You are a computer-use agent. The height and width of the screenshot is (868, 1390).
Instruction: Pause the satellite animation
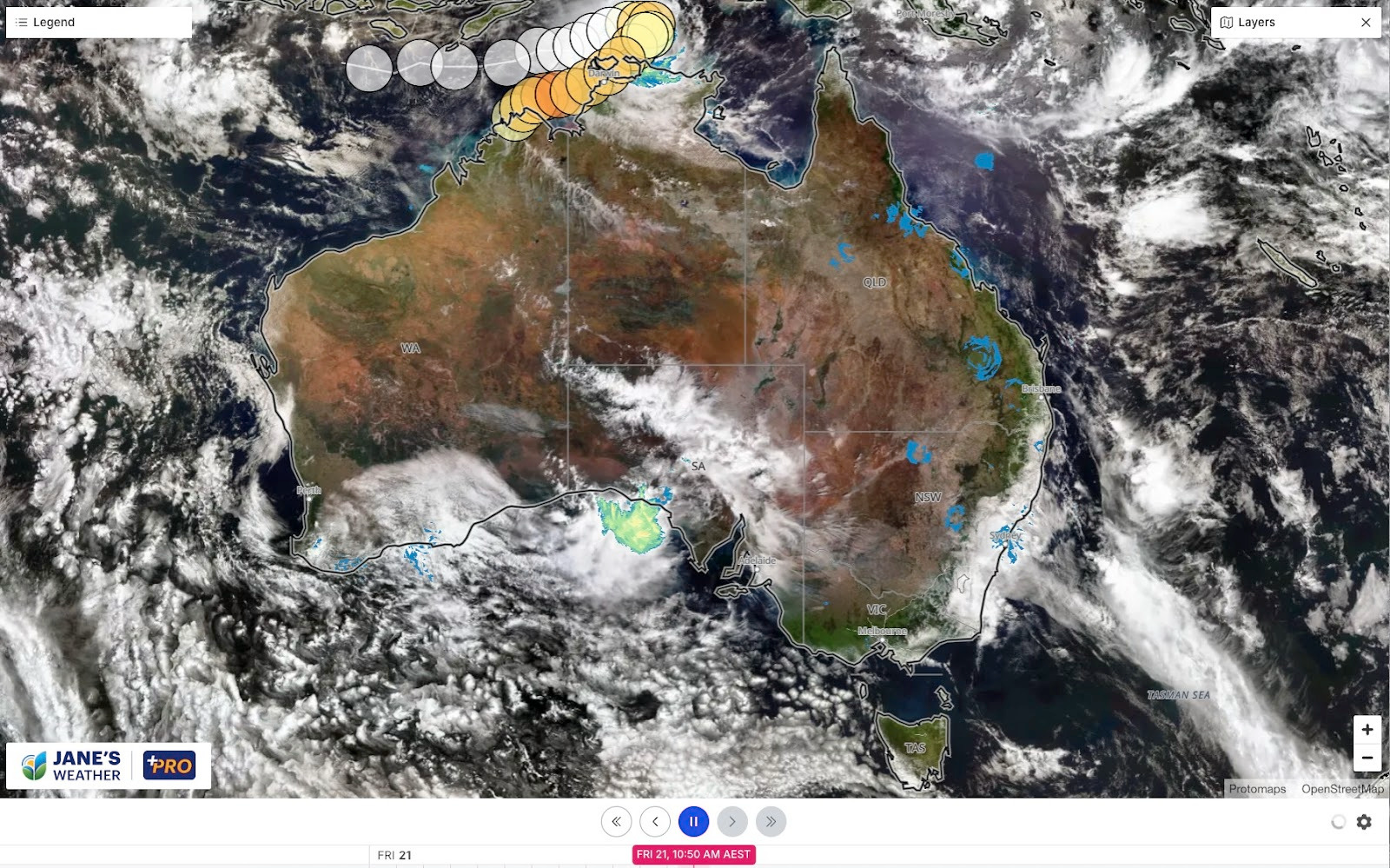point(693,821)
